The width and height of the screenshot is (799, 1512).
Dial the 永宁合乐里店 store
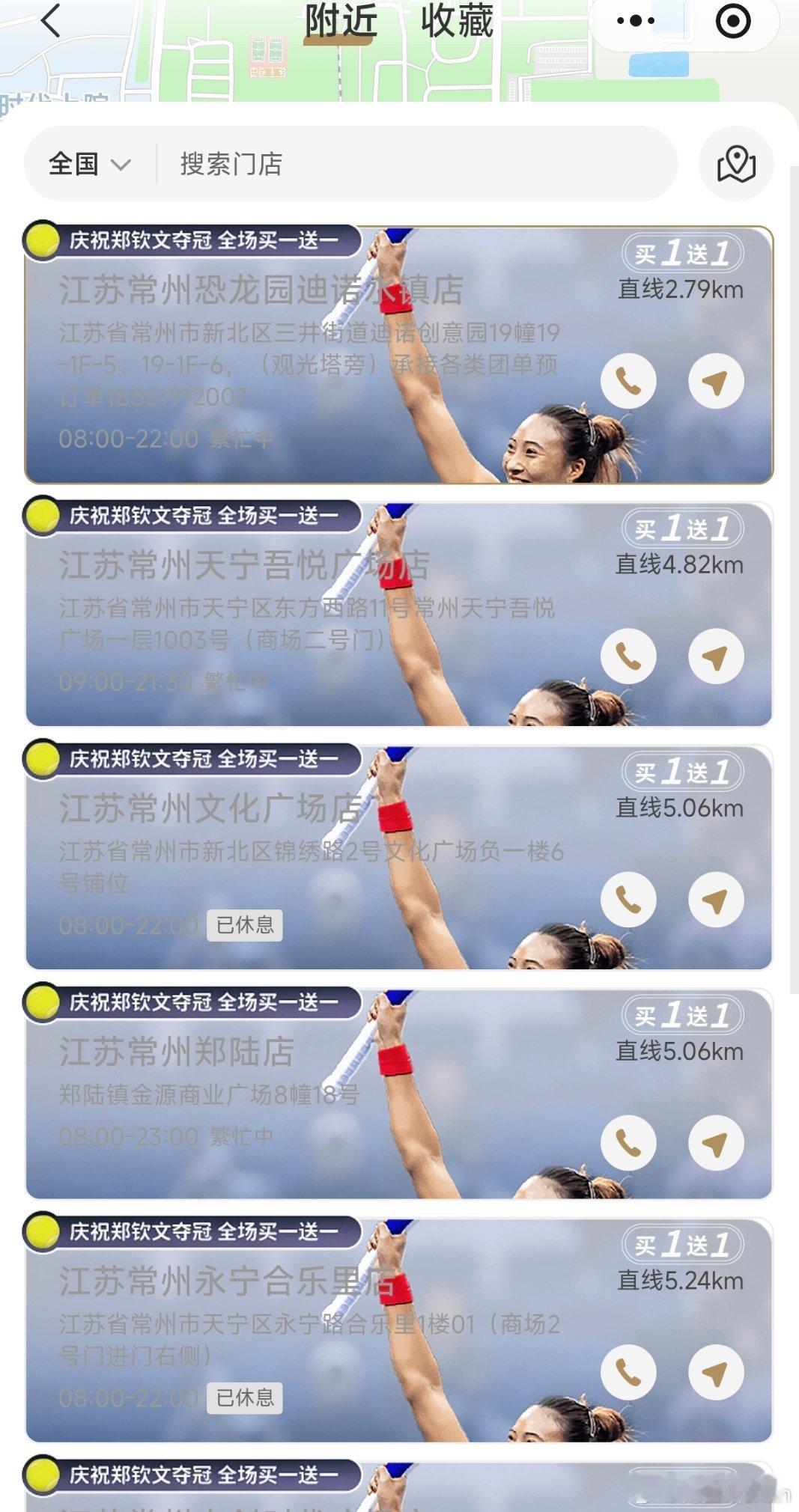click(x=628, y=1372)
